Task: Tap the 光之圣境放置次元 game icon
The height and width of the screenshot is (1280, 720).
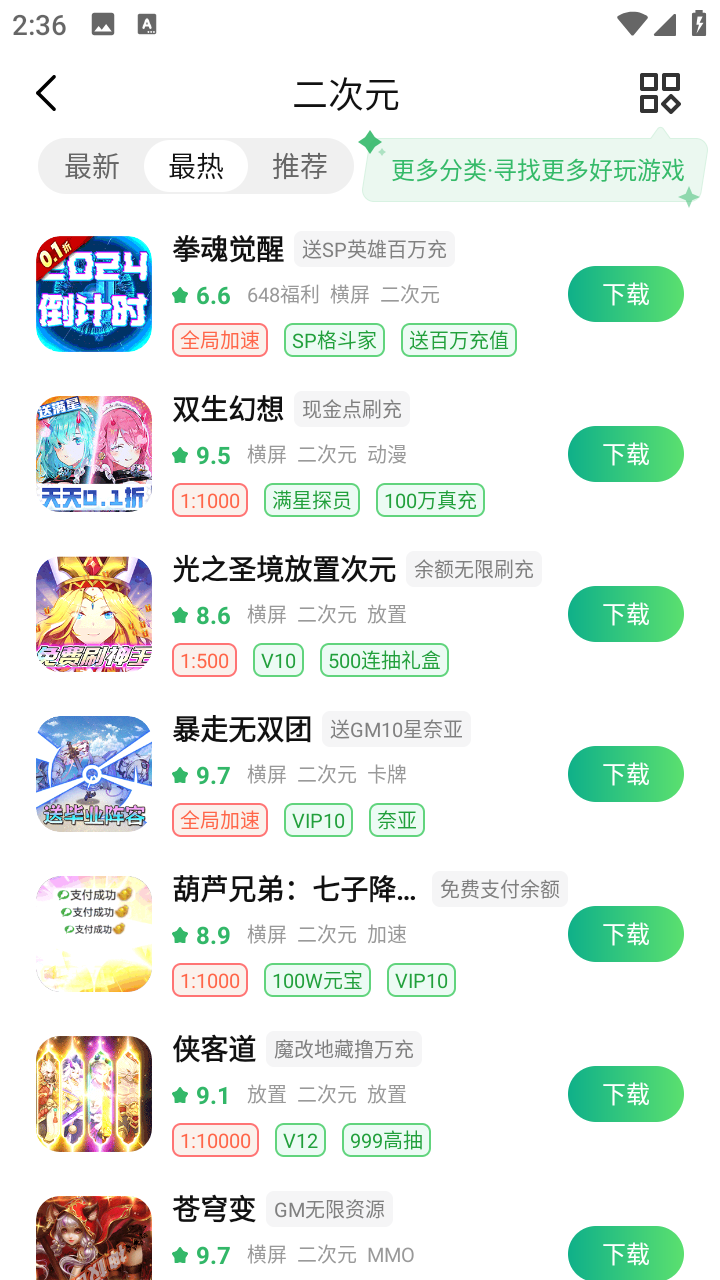Action: coord(93,613)
